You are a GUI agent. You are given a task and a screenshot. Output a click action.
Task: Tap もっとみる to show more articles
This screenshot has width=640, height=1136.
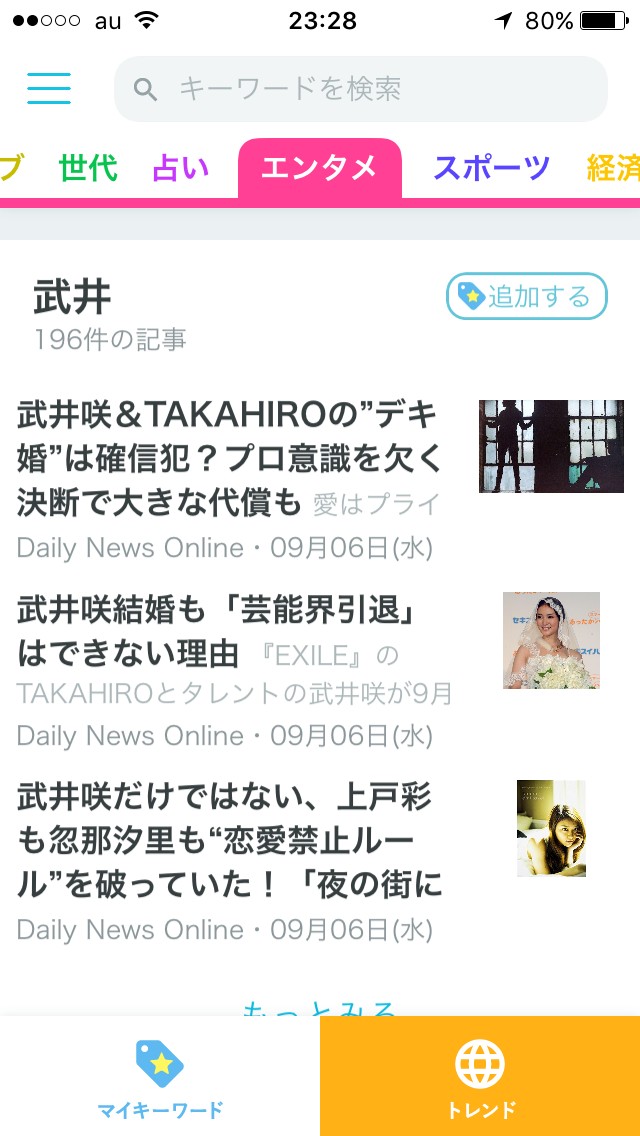point(320,1006)
